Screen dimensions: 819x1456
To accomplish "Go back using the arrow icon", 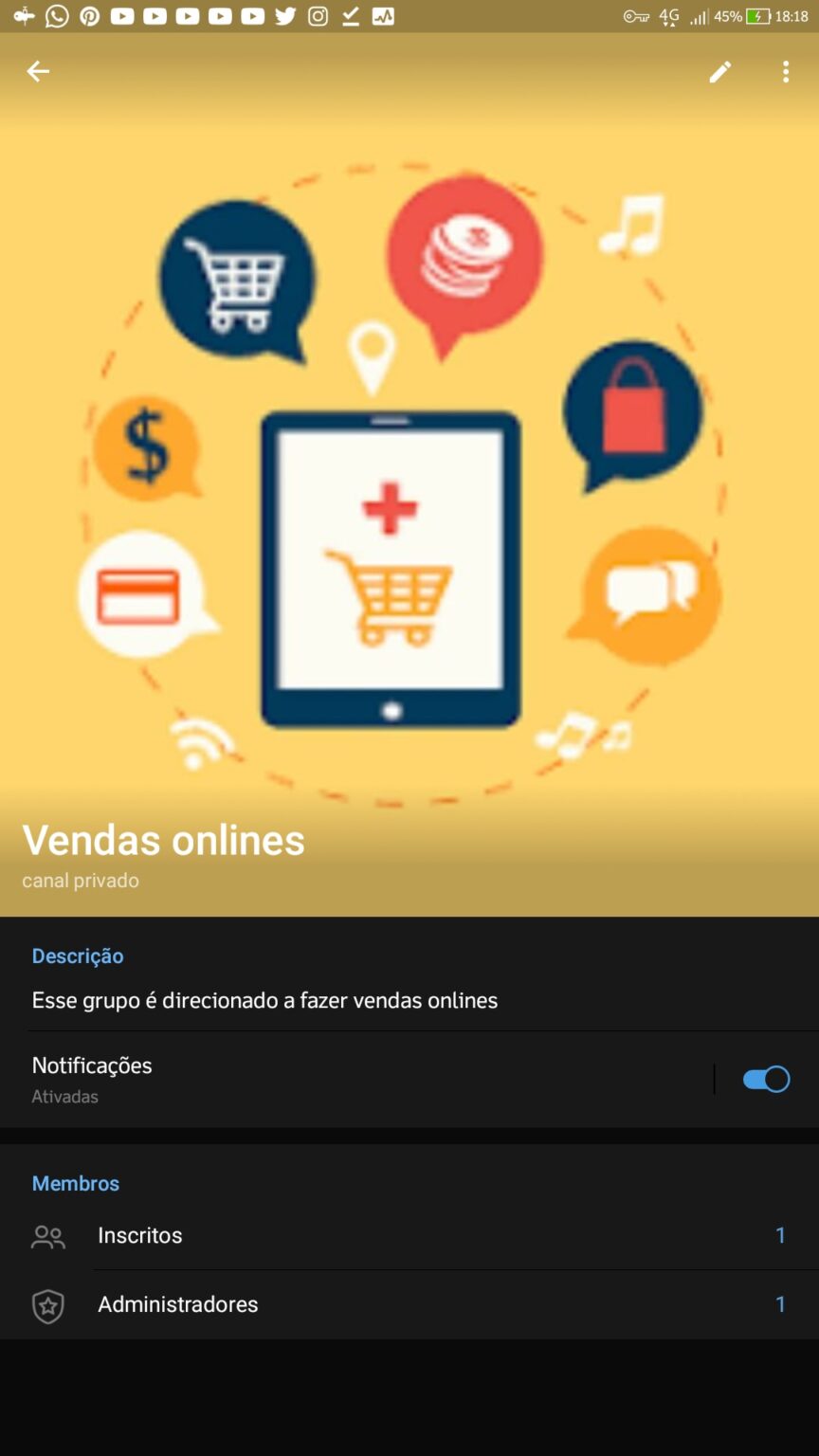I will [38, 71].
